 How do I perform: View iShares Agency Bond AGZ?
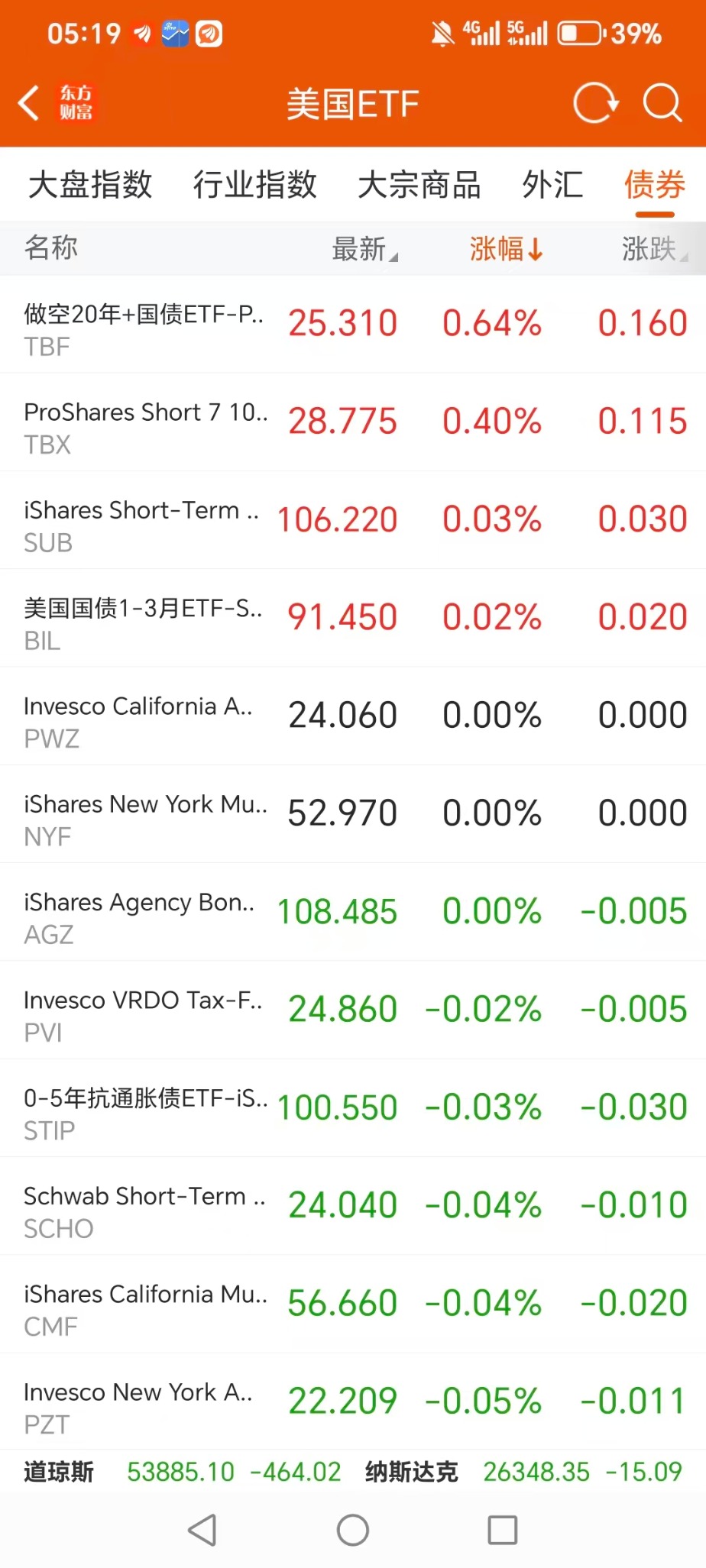click(x=353, y=912)
